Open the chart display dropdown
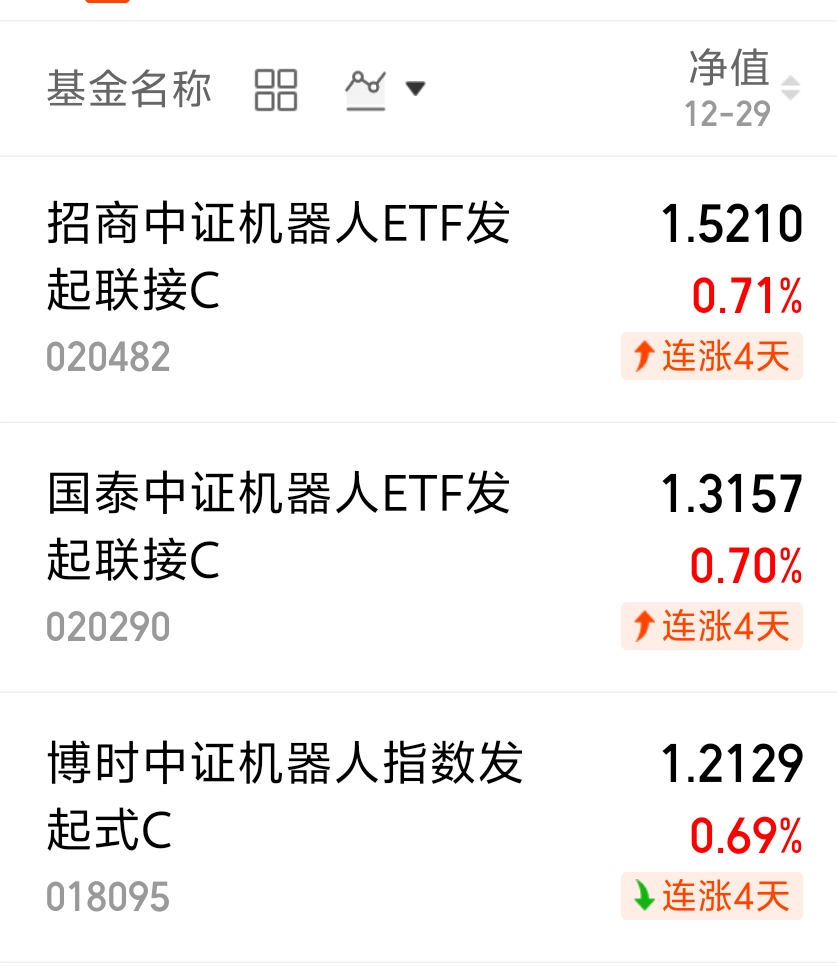The height and width of the screenshot is (971, 837). 386,90
